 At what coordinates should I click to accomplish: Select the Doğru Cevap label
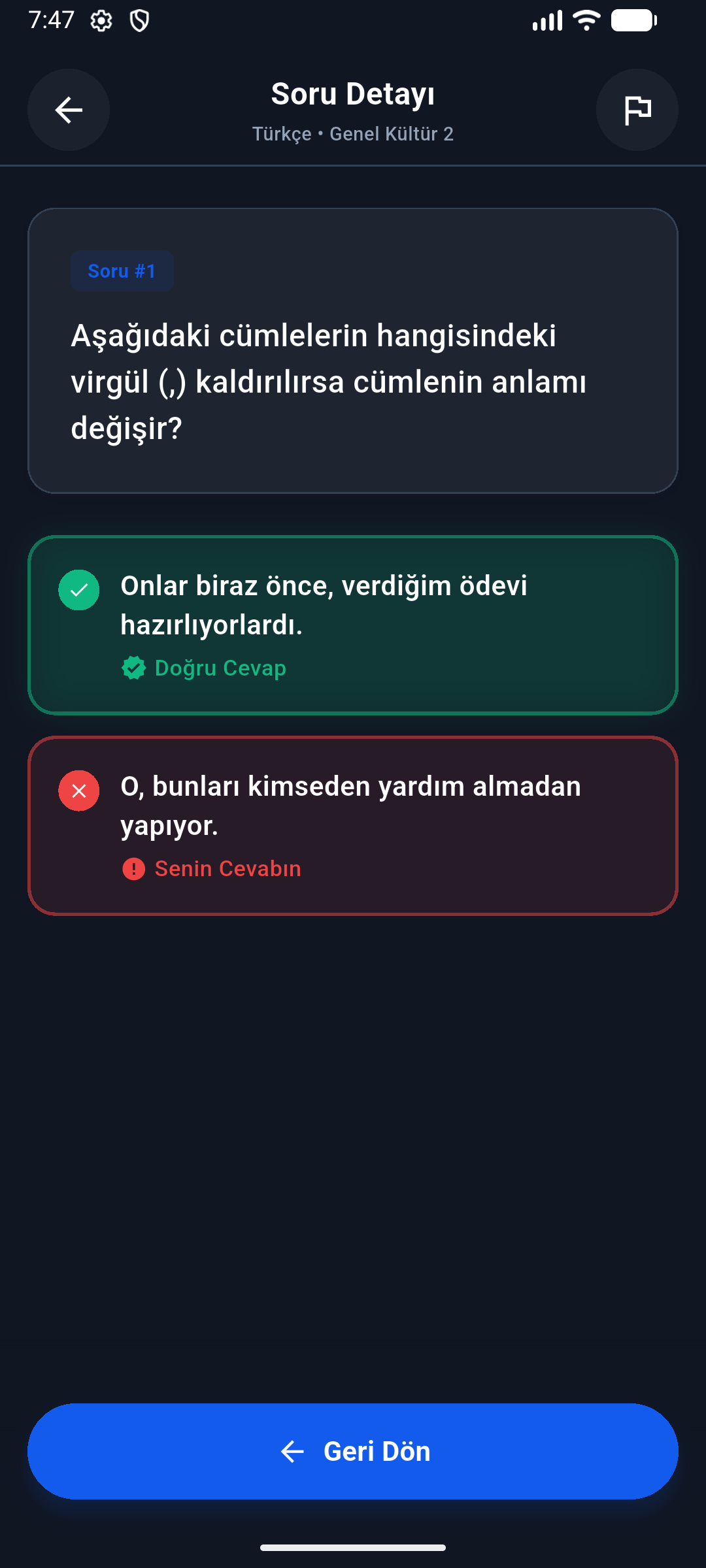click(x=220, y=668)
